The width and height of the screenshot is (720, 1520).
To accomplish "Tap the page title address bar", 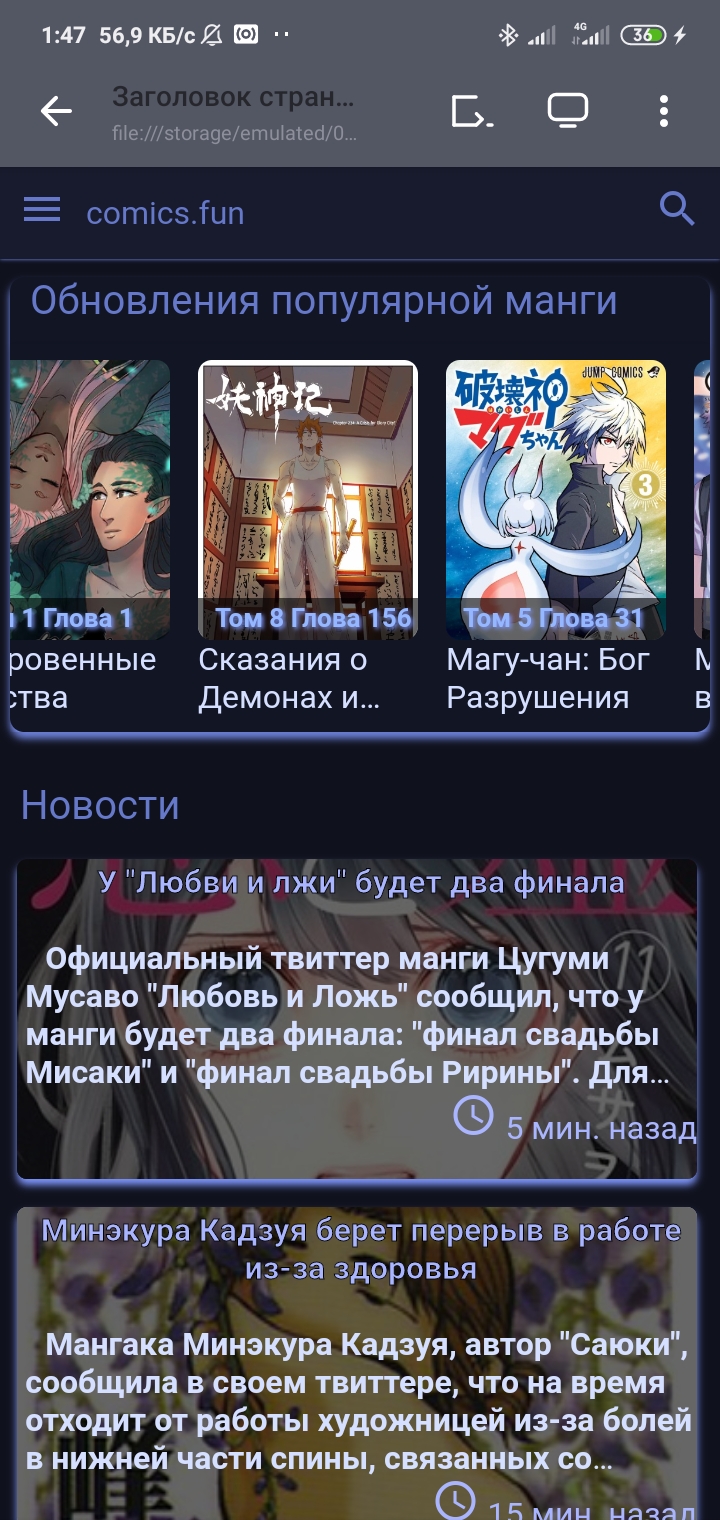I will pos(234,113).
